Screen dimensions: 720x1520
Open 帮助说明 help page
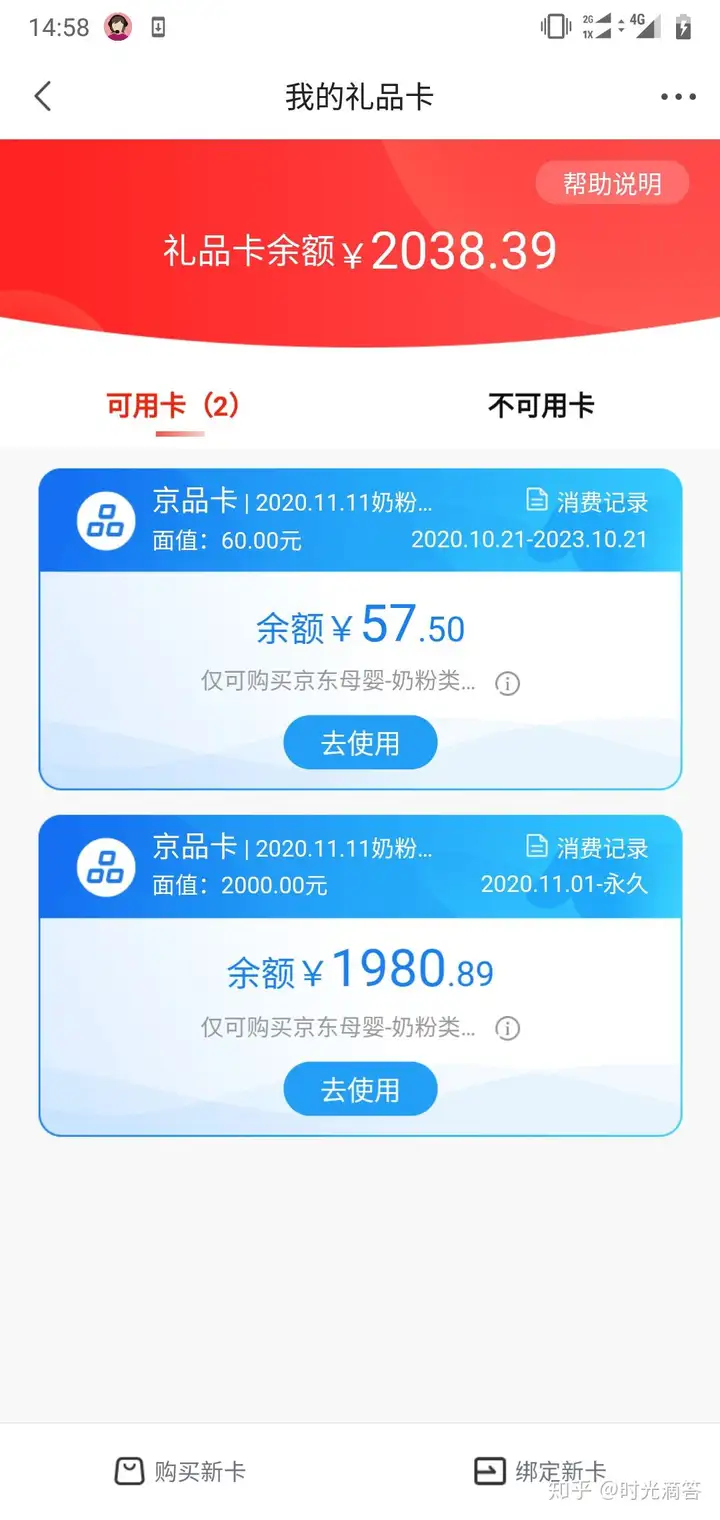coord(612,184)
